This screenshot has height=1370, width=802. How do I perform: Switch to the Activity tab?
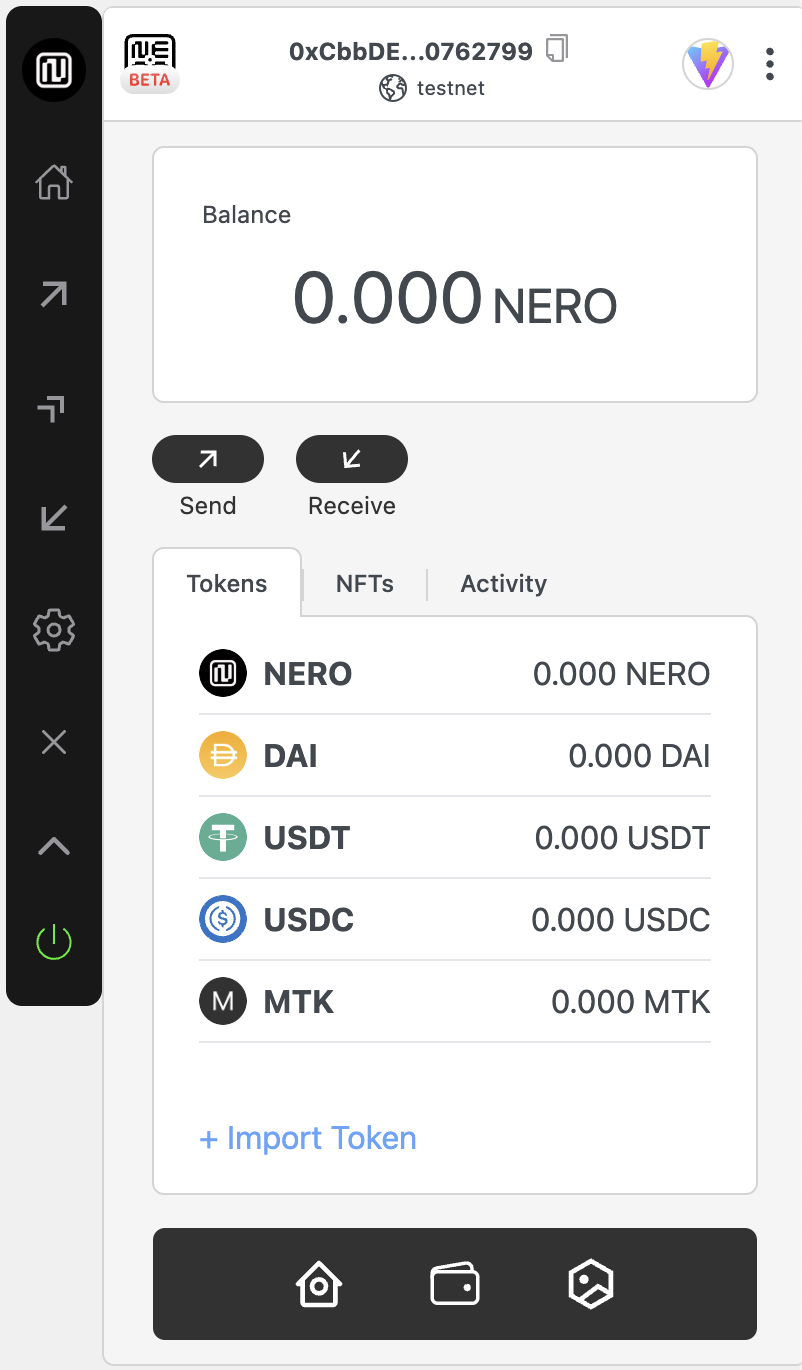503,584
